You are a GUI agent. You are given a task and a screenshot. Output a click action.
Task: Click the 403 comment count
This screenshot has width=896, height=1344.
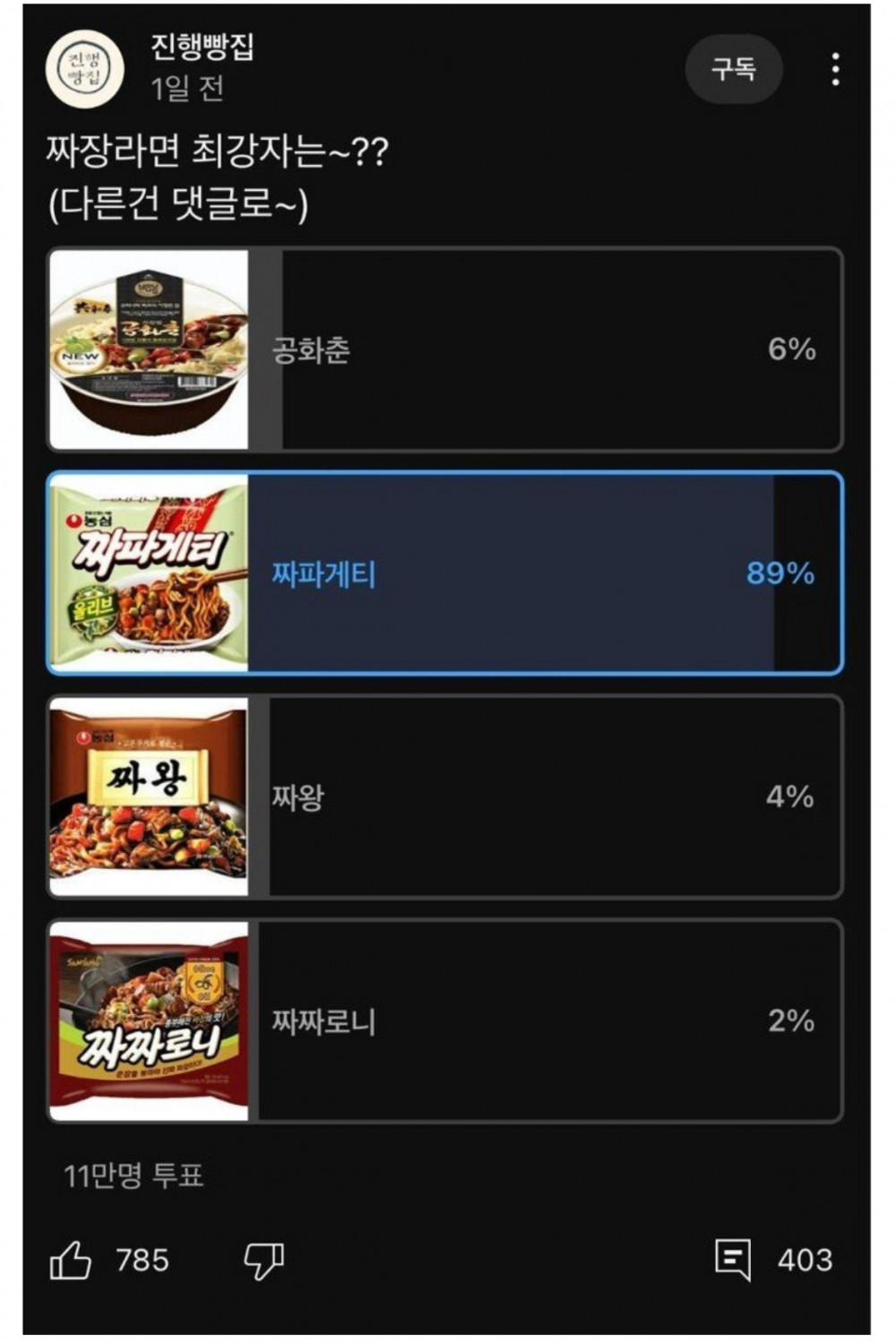tap(805, 1262)
